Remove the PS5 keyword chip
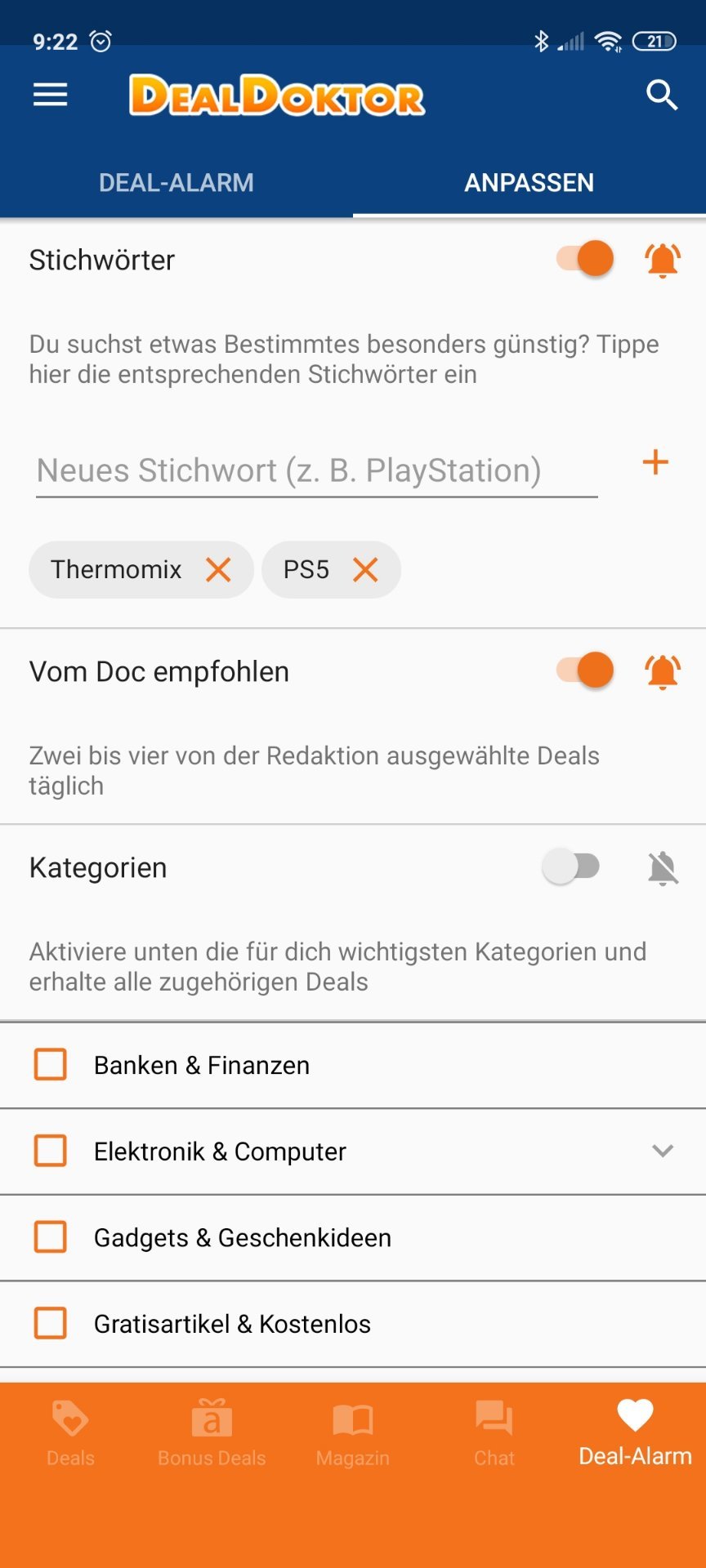Screen dimensions: 706x1568 point(365,569)
